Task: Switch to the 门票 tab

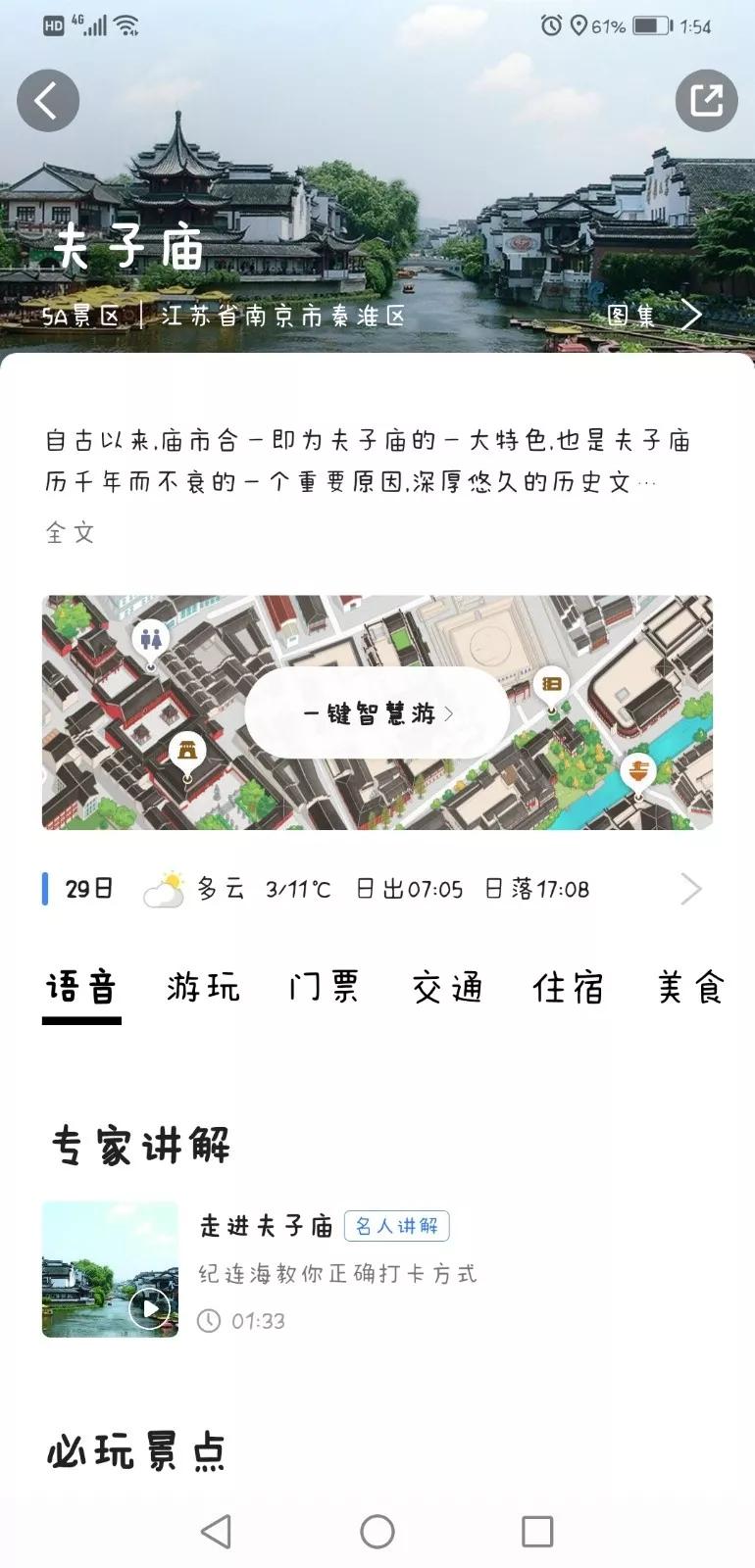Action: tap(327, 988)
